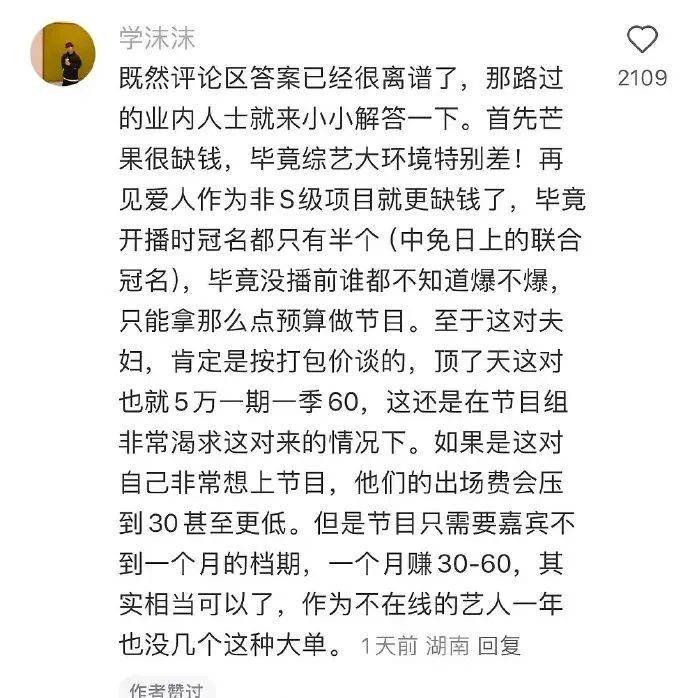The width and height of the screenshot is (690, 698).
Task: Like the comment by 学沫沫
Action: (642, 41)
